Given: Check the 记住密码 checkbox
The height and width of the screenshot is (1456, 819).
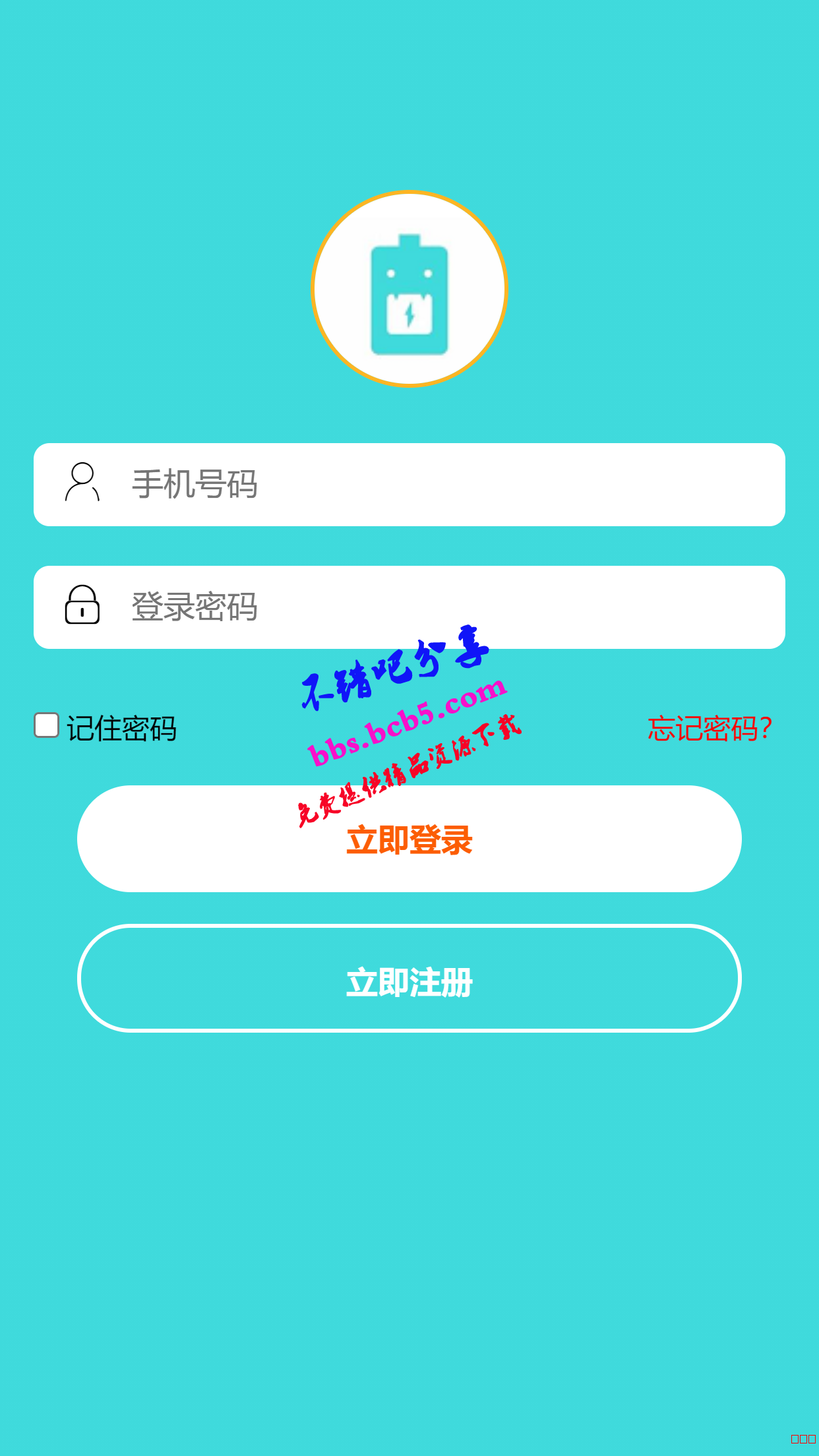Looking at the screenshot, I should coord(47,725).
